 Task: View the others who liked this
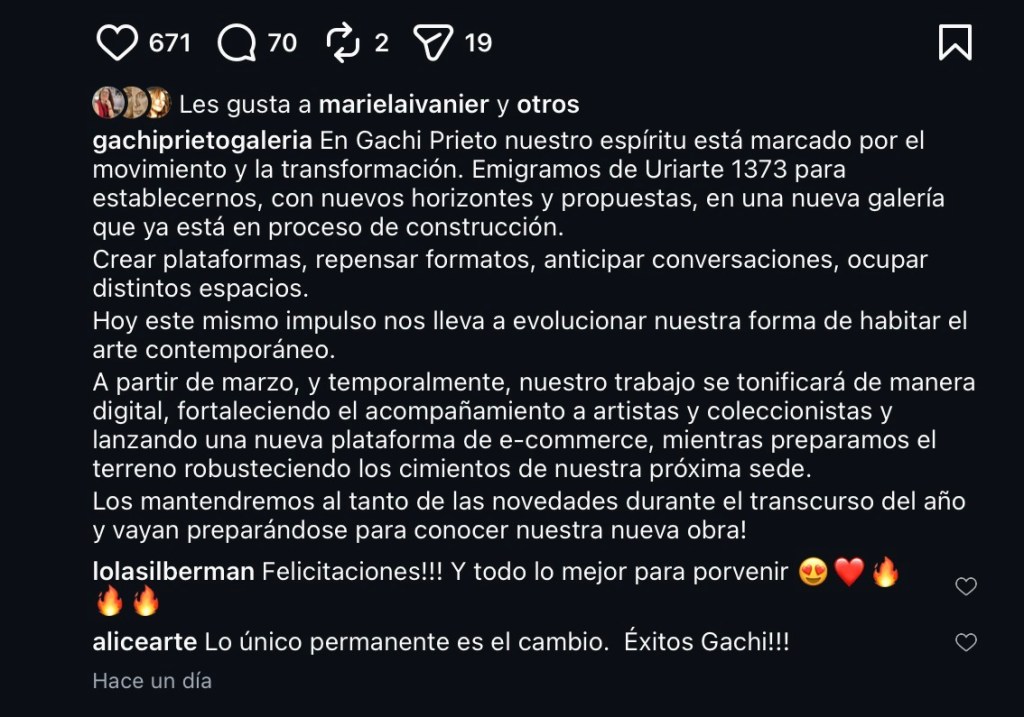548,104
